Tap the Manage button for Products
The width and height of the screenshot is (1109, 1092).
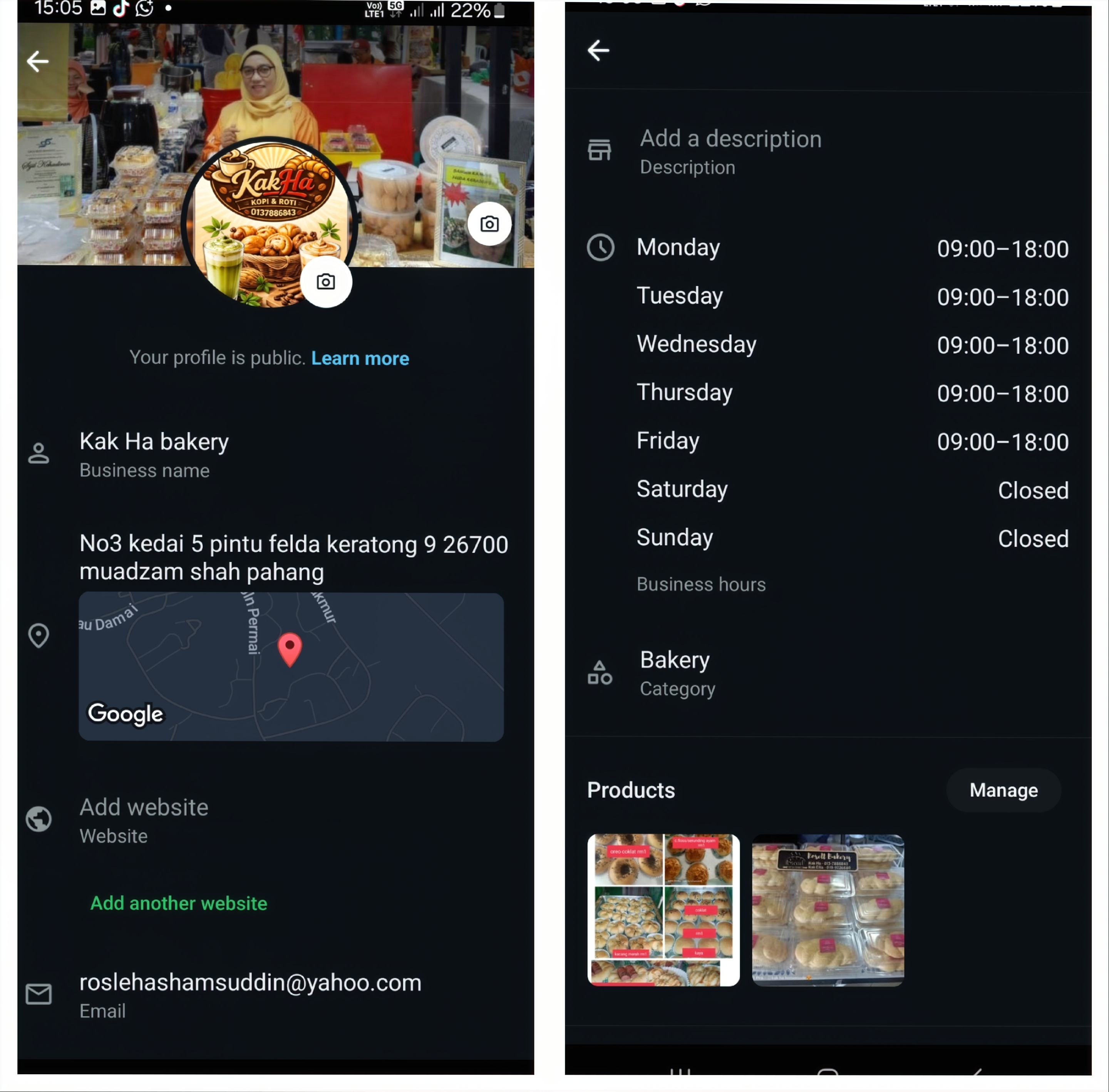click(x=1003, y=791)
